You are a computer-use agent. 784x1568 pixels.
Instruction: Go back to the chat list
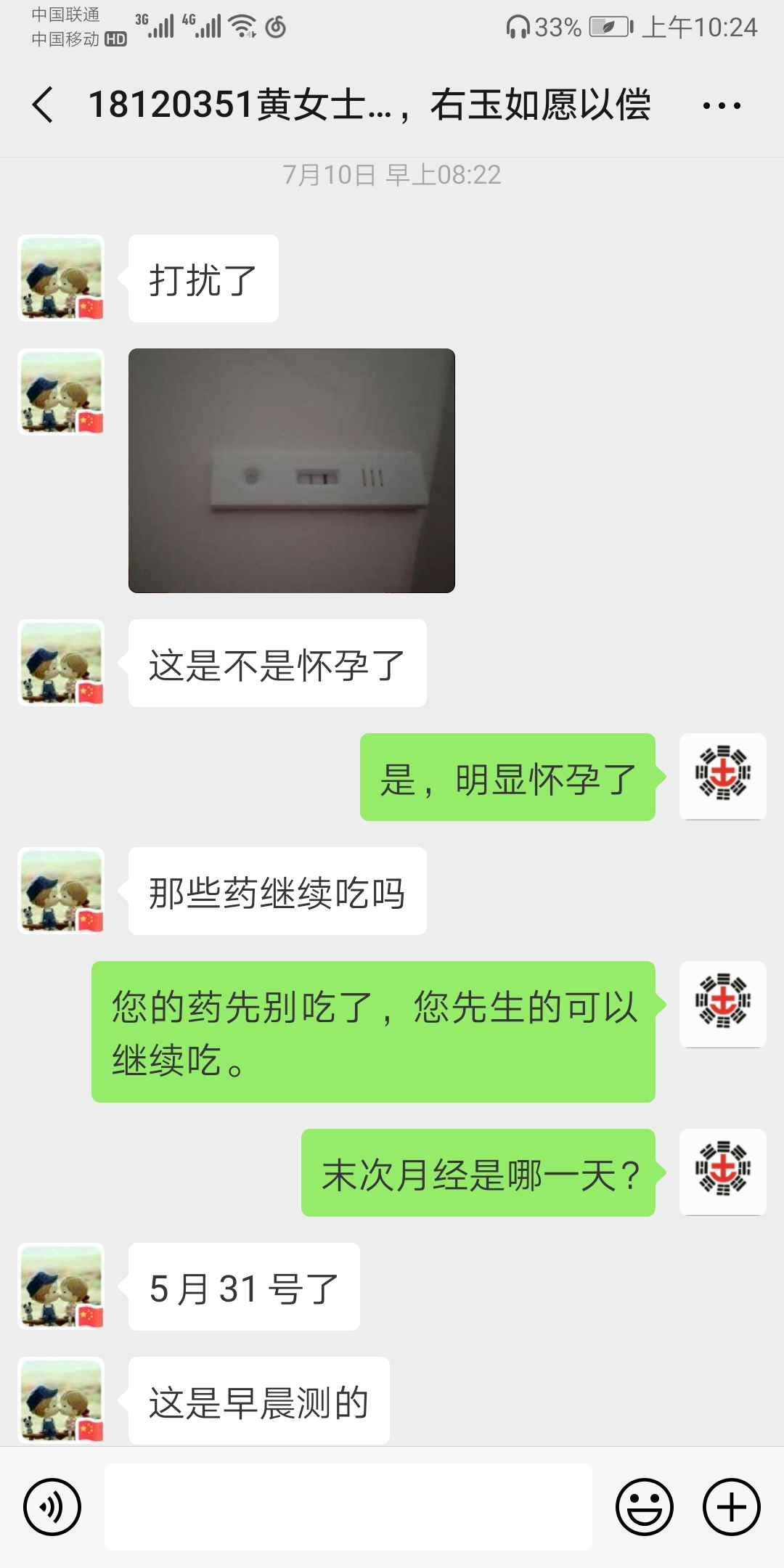(x=44, y=105)
